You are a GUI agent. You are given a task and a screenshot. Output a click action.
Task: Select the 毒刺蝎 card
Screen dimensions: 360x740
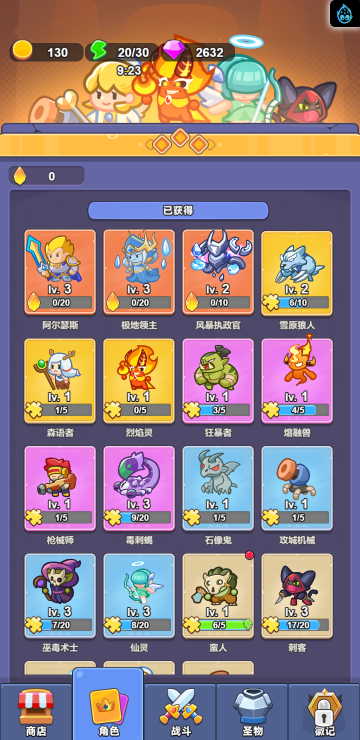point(139,488)
